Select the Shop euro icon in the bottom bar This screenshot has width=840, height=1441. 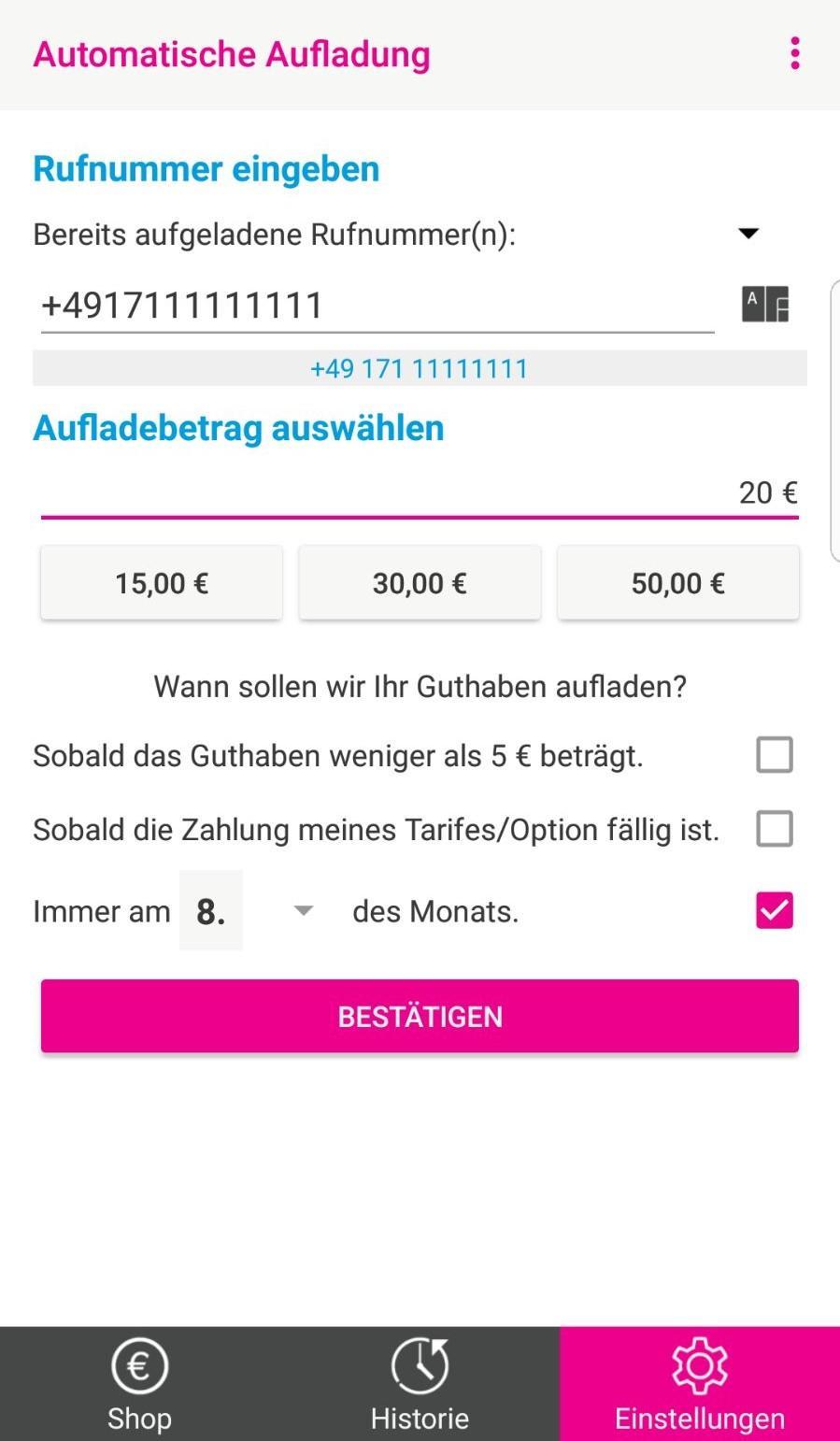139,1365
